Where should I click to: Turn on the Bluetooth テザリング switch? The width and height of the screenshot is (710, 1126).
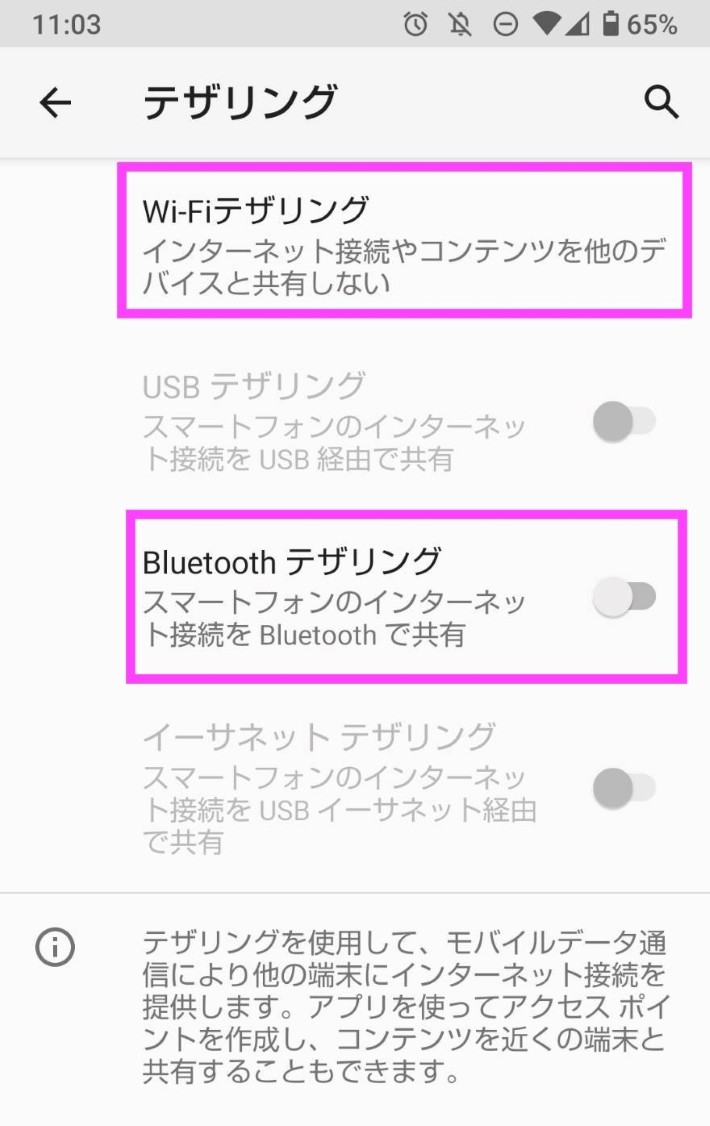click(625, 598)
